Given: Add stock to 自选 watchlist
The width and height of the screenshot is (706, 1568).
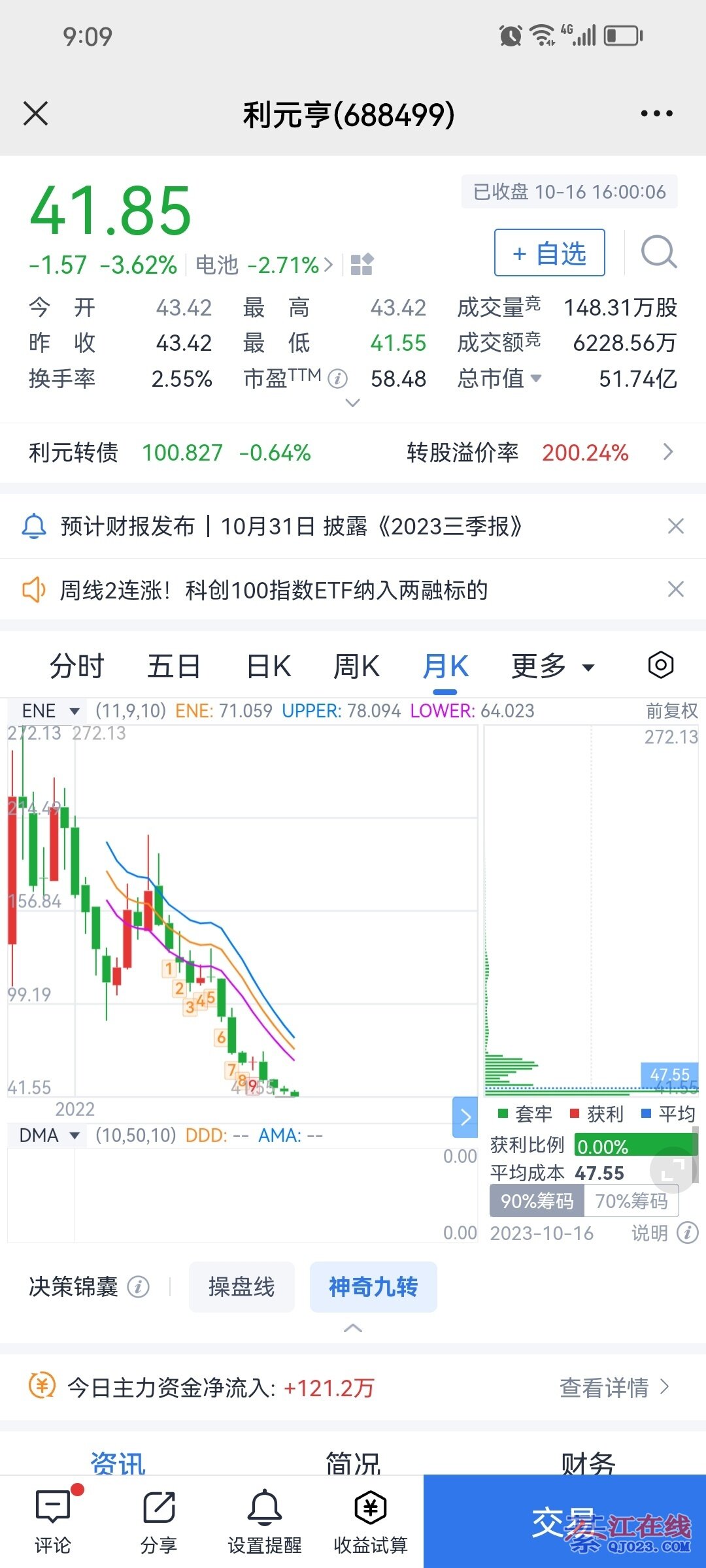Looking at the screenshot, I should click(x=549, y=253).
